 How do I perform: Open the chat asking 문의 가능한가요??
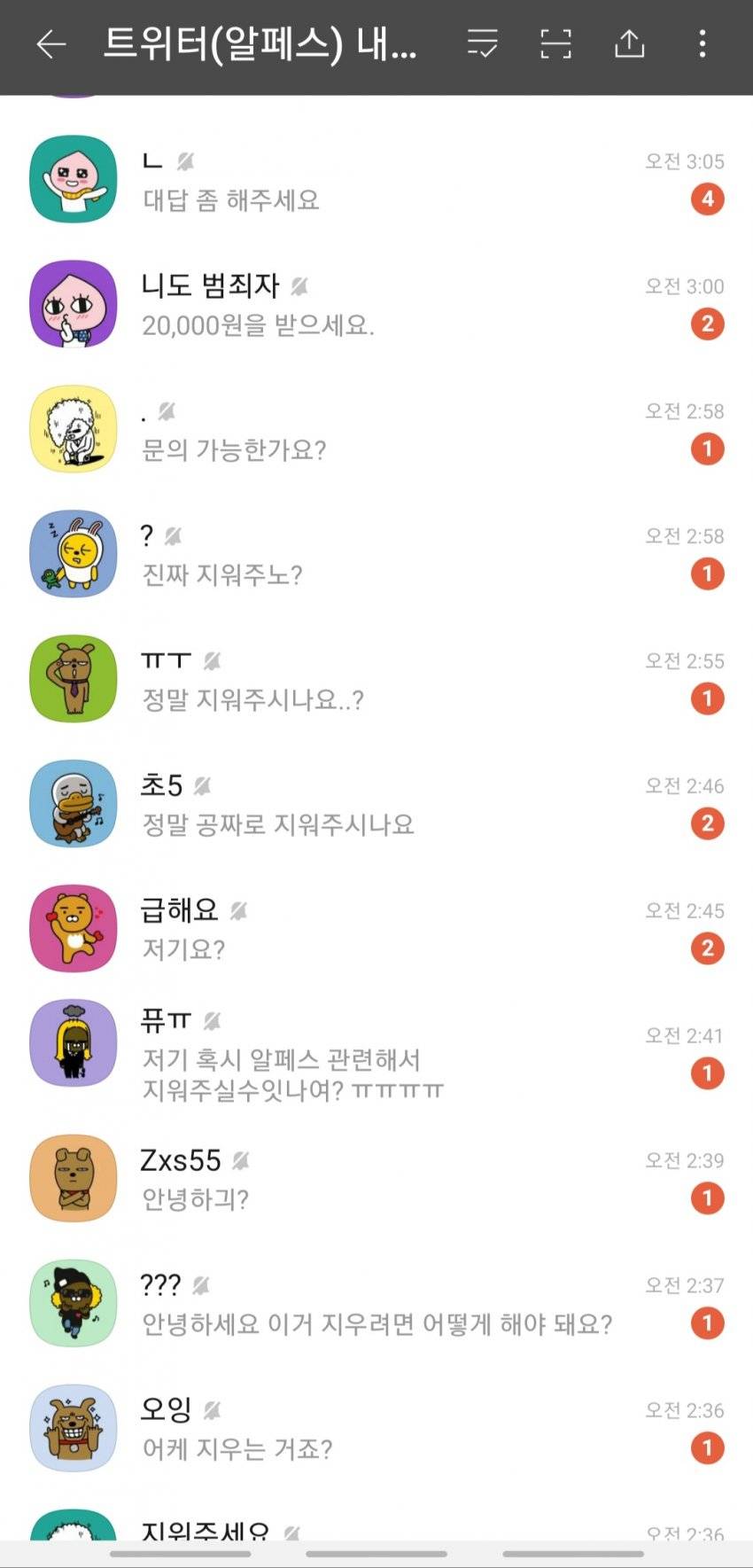[x=376, y=430]
